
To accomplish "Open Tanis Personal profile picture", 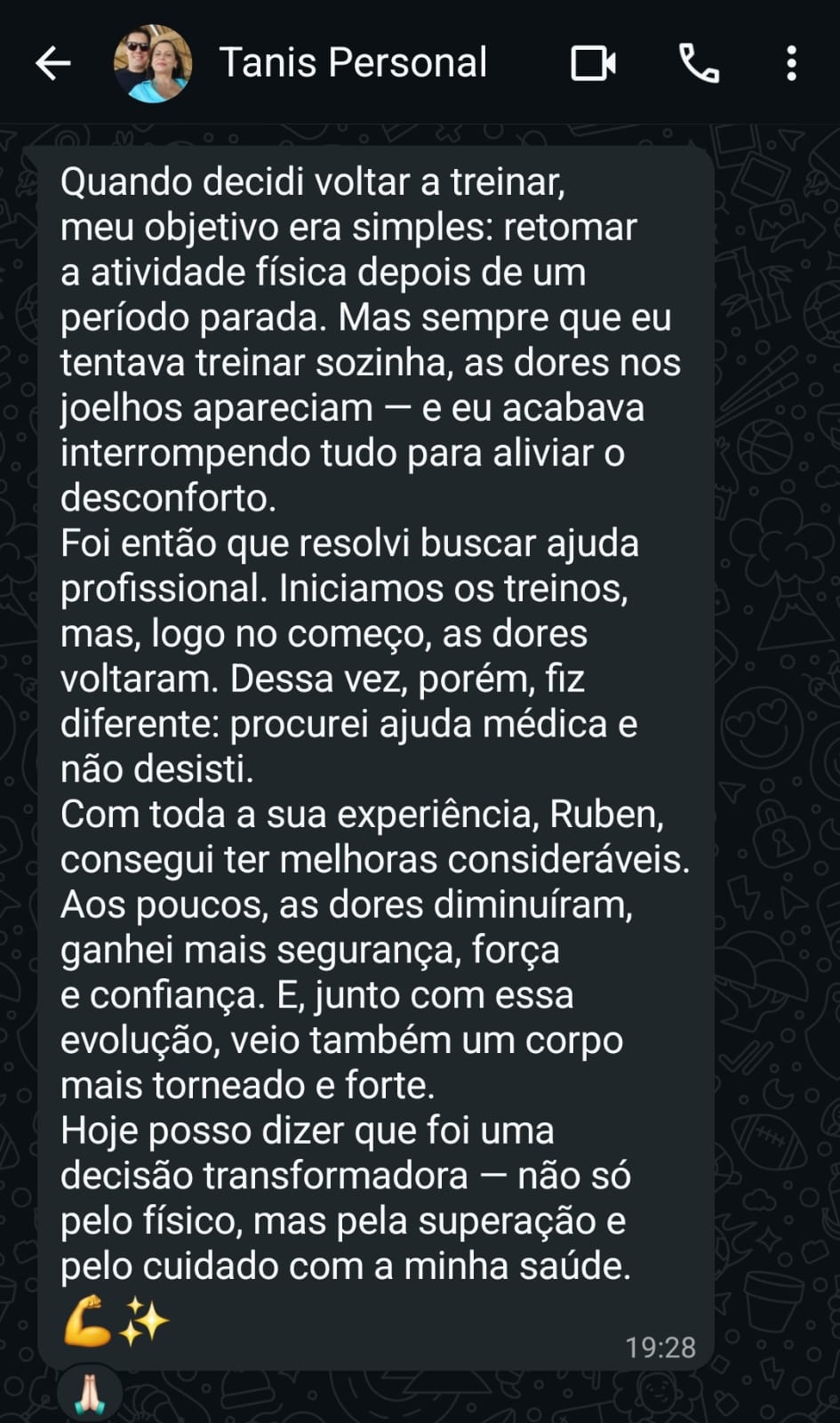I will 153,63.
